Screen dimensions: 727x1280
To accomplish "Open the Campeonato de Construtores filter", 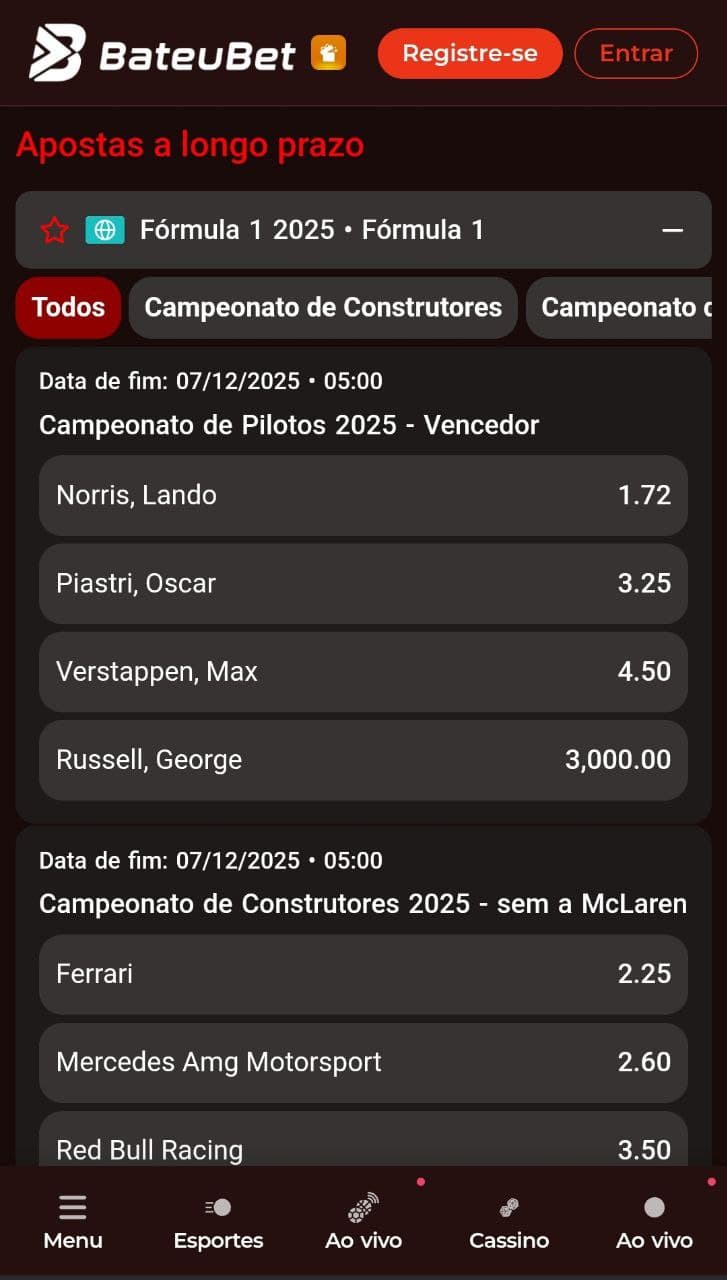I will (x=322, y=307).
